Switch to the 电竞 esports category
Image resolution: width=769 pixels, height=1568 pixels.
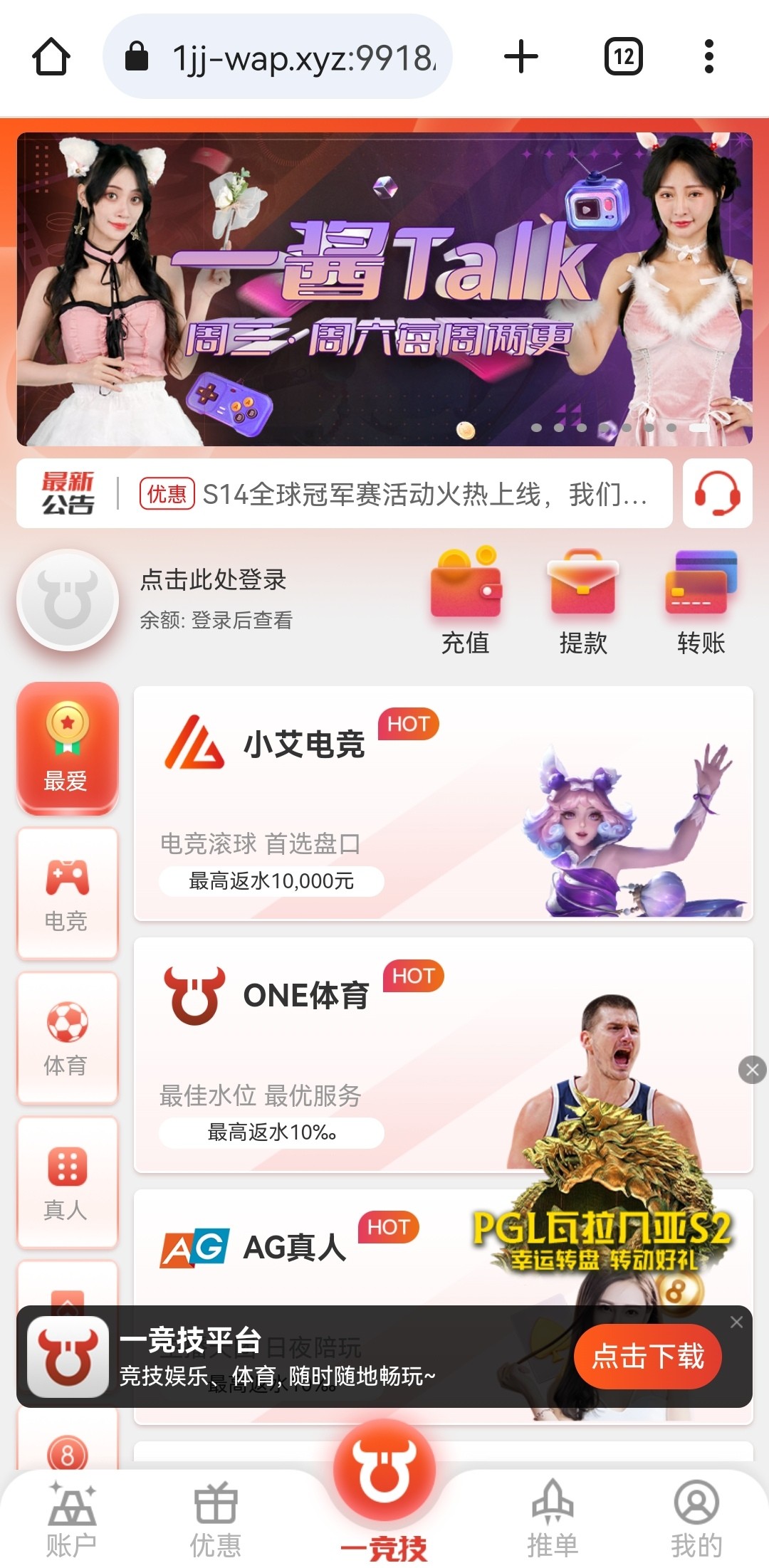[67, 893]
